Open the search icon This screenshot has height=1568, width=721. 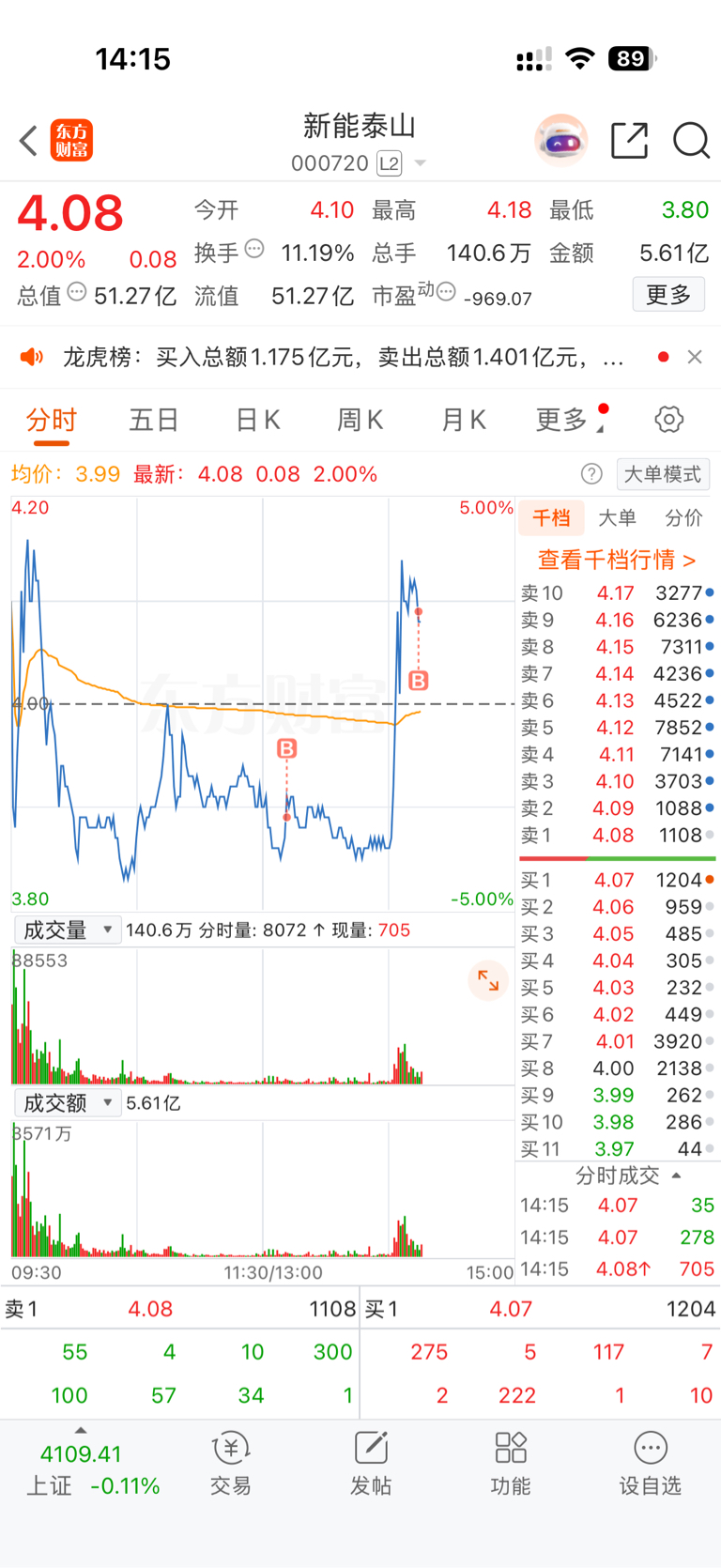[x=691, y=141]
